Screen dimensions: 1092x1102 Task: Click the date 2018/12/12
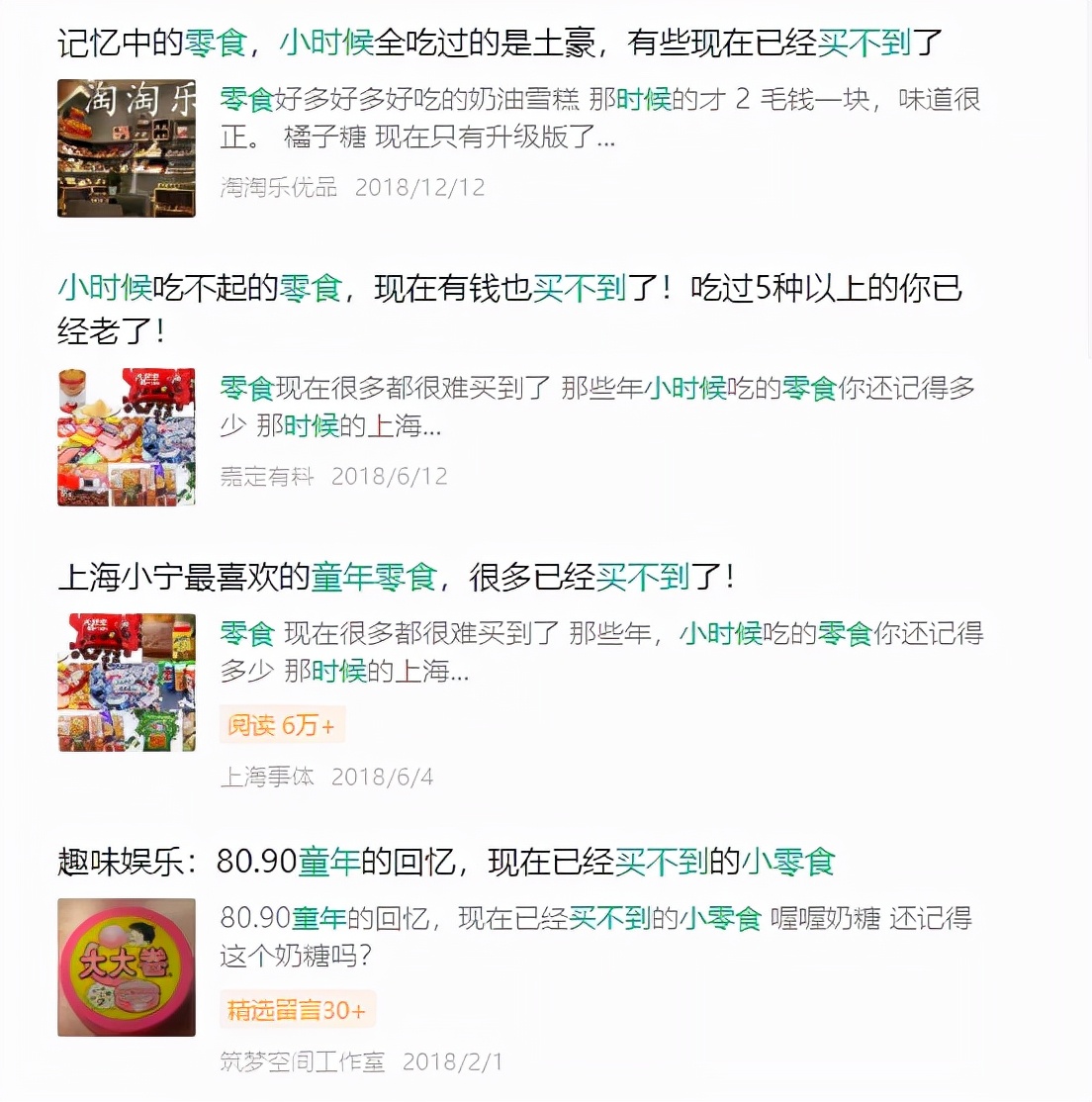pos(419,186)
